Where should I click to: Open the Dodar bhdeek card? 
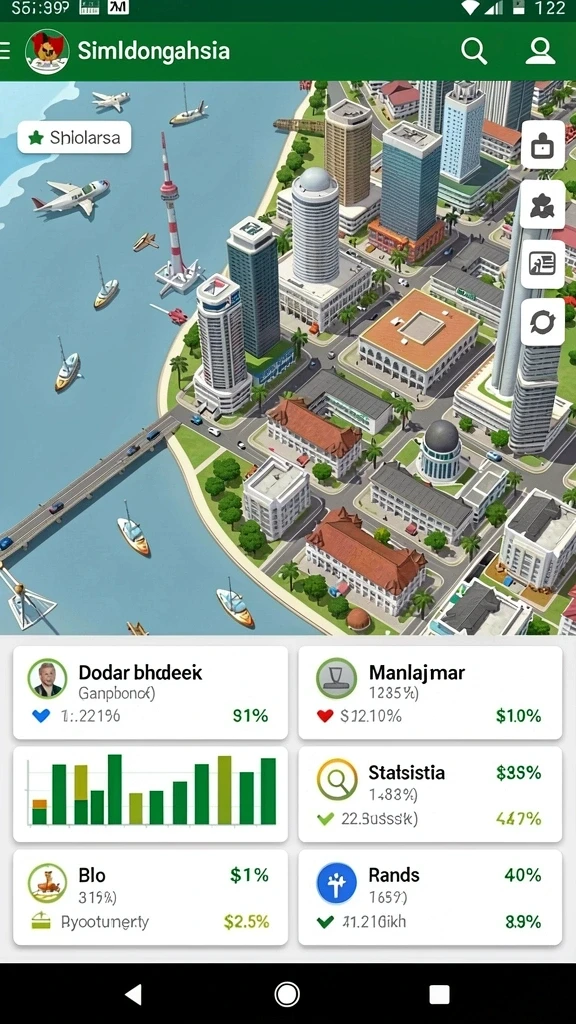pos(150,693)
